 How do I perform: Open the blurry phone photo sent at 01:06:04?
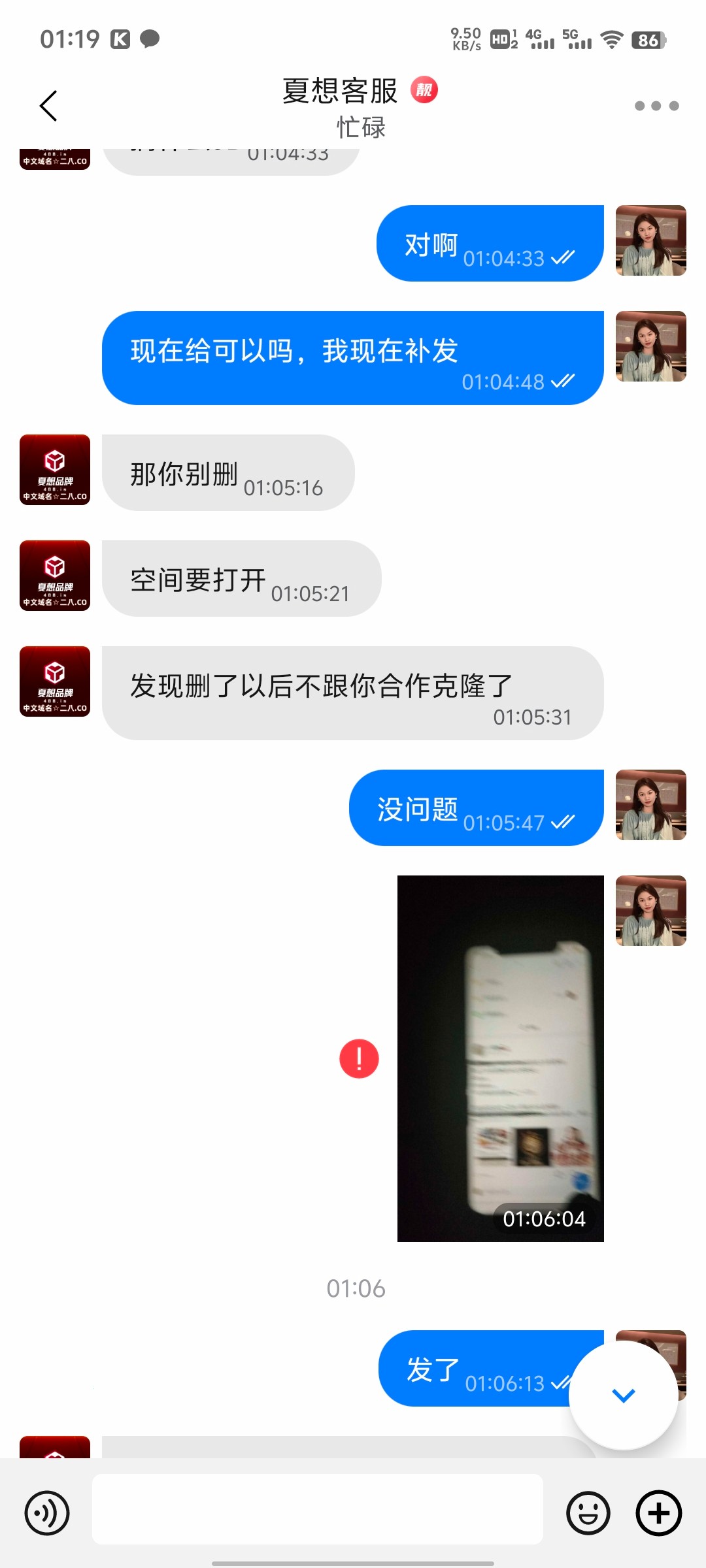click(500, 1058)
